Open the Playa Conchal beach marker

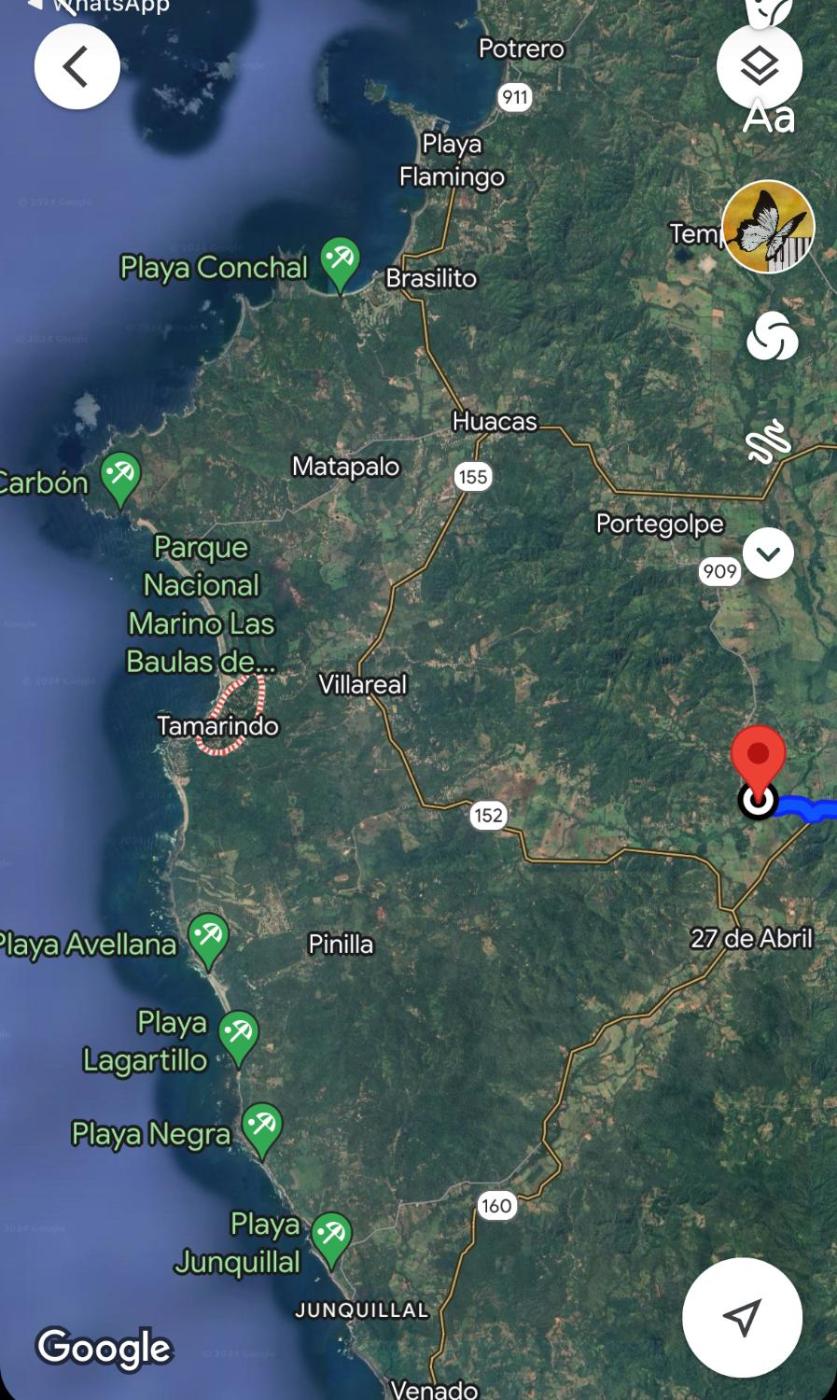tap(340, 262)
